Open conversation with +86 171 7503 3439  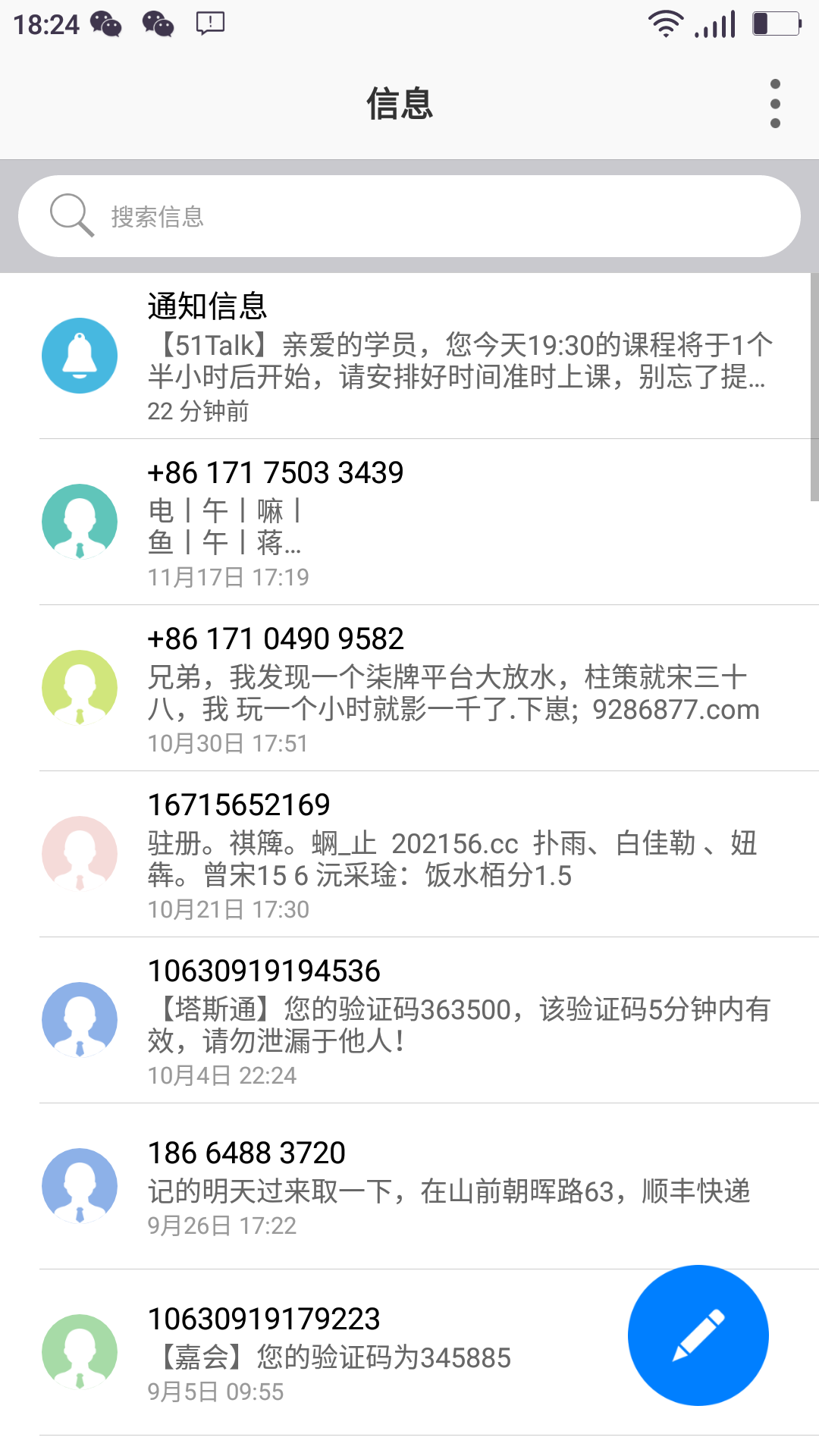pyautogui.click(x=455, y=523)
